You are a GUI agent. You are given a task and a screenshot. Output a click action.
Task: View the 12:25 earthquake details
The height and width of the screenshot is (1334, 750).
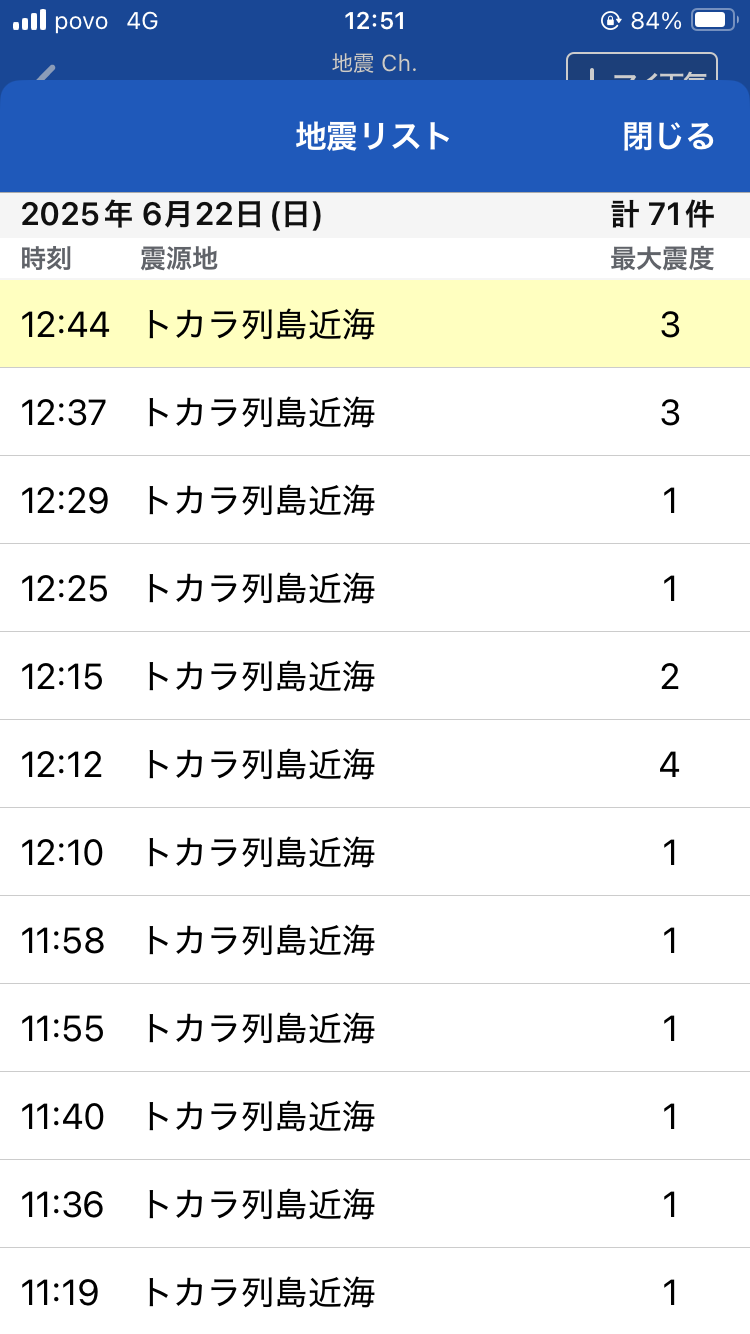[x=375, y=588]
